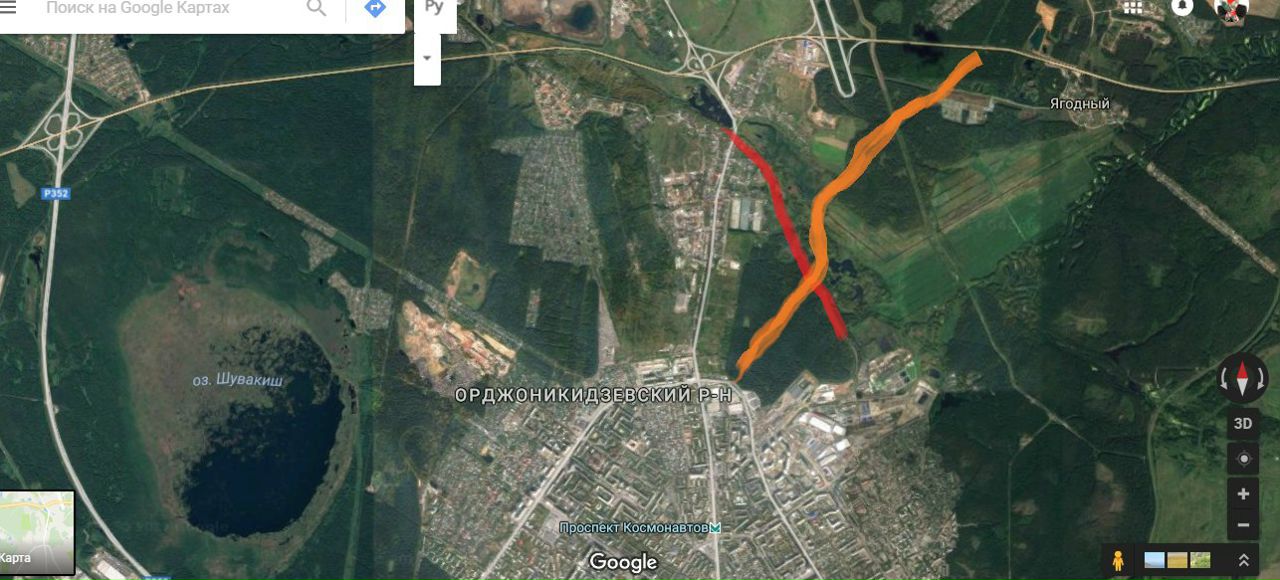The image size is (1280, 580).
Task: Expand the imagery strip with the double chevron
Action: coord(1244,560)
